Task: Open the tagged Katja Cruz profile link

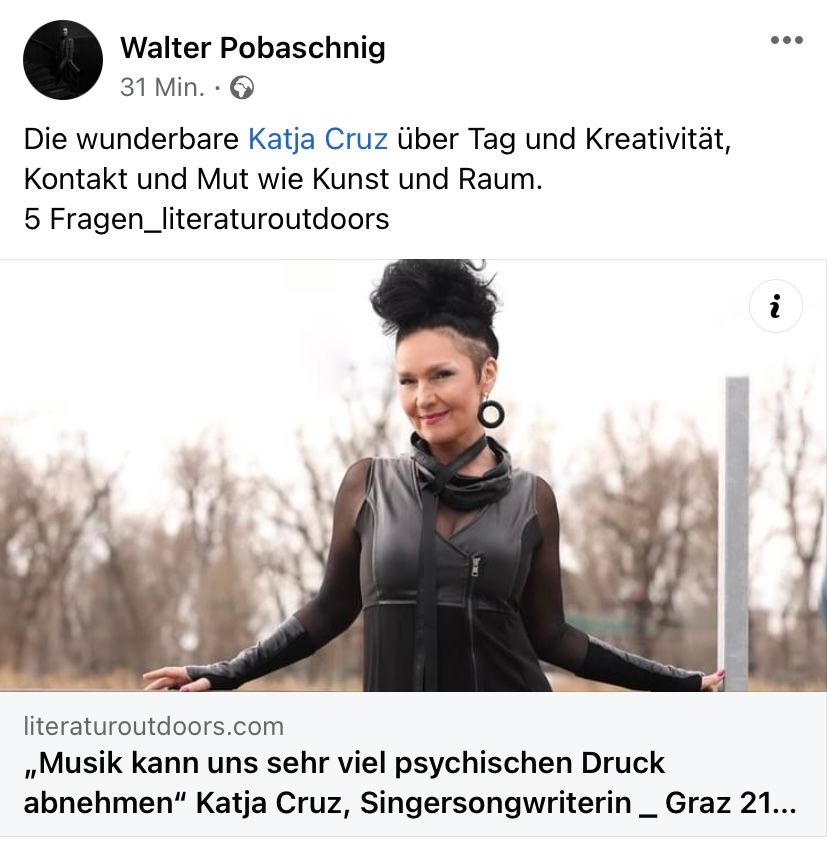Action: (317, 139)
